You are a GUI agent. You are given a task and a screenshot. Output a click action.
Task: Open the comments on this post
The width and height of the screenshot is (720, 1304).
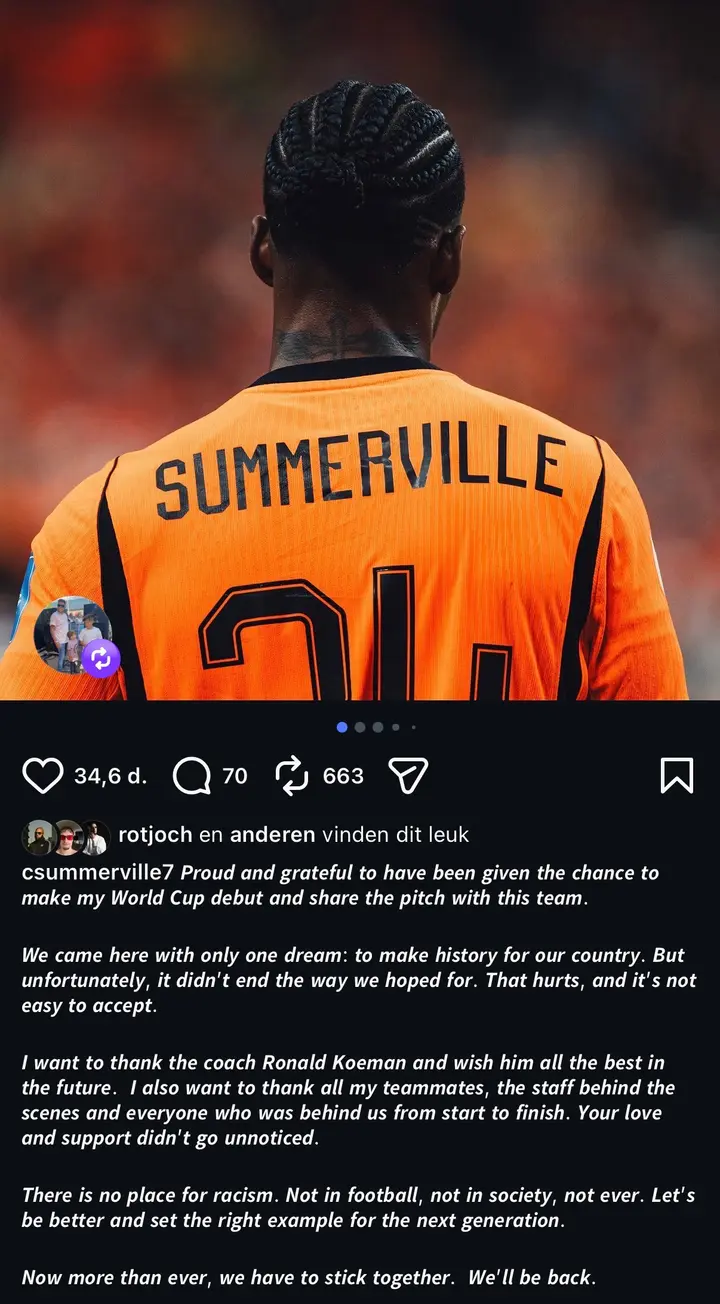coord(191,776)
